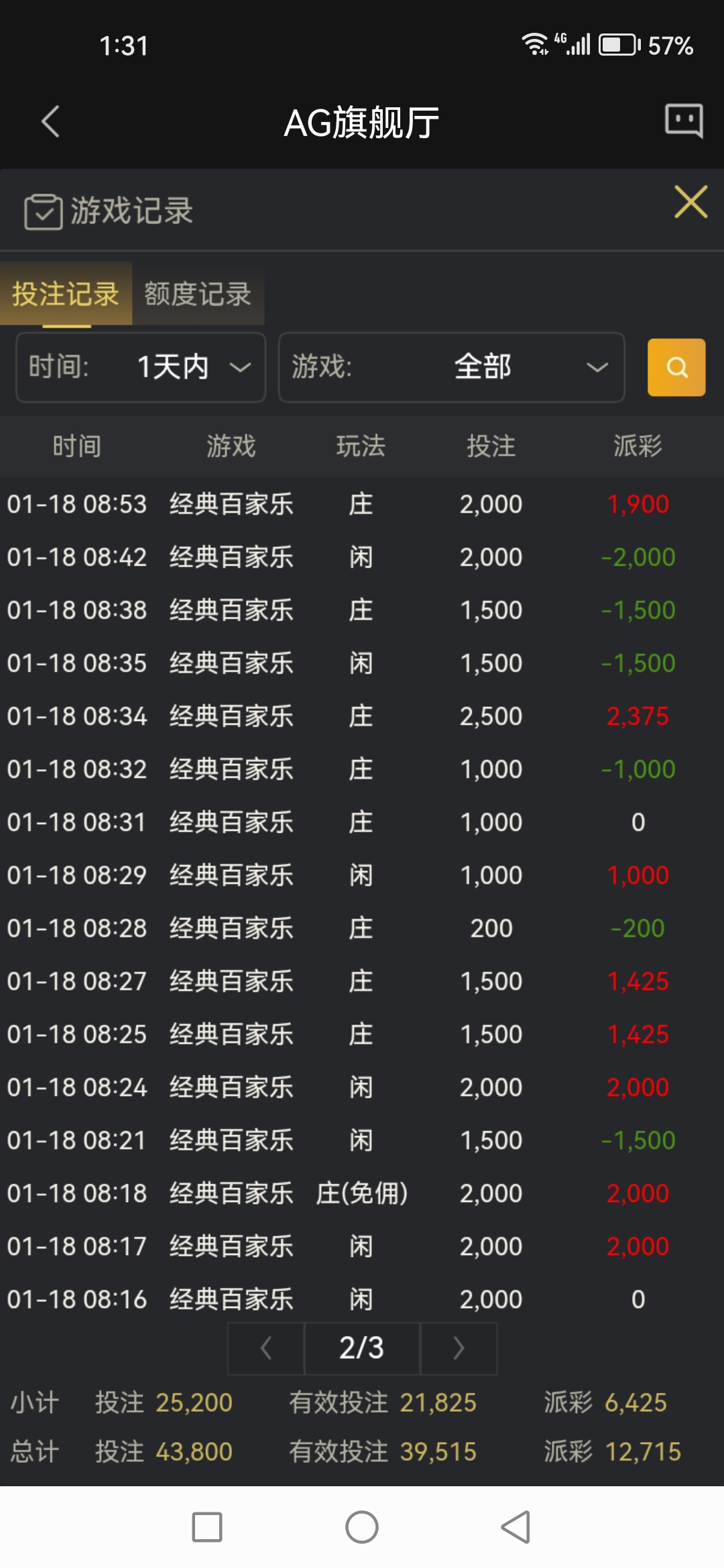Go to previous page of records
Image resolution: width=724 pixels, height=1568 pixels.
(x=266, y=1348)
